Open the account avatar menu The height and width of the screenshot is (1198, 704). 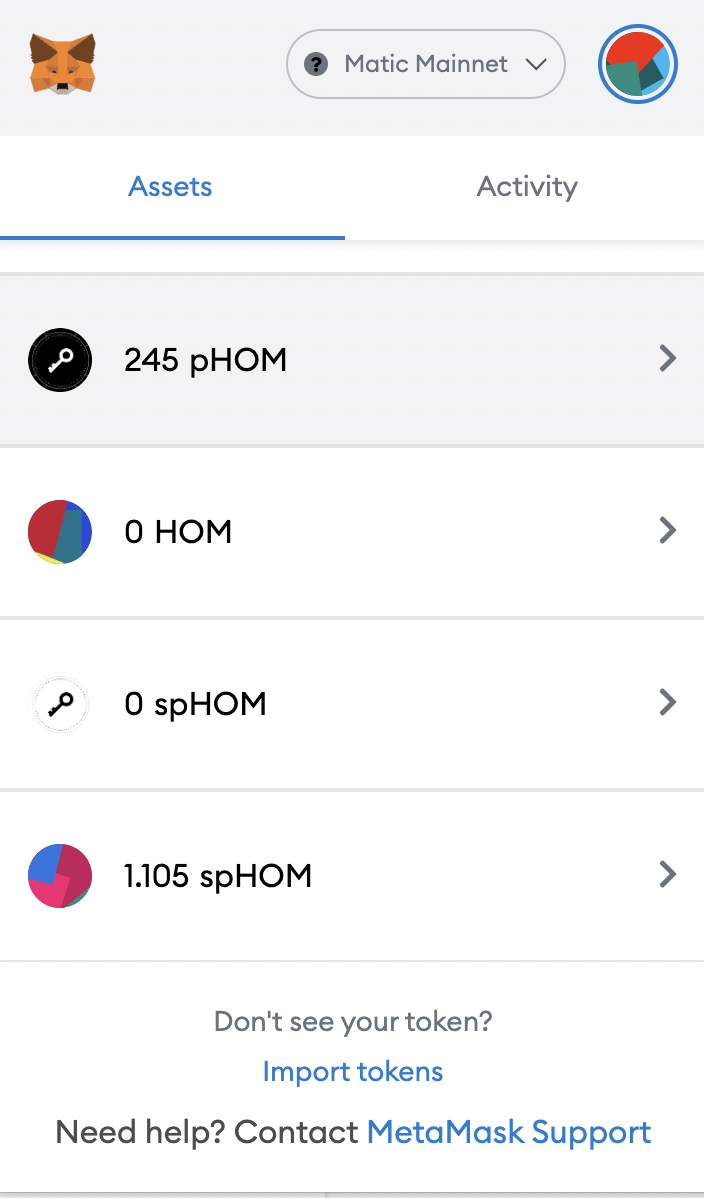pyautogui.click(x=638, y=65)
